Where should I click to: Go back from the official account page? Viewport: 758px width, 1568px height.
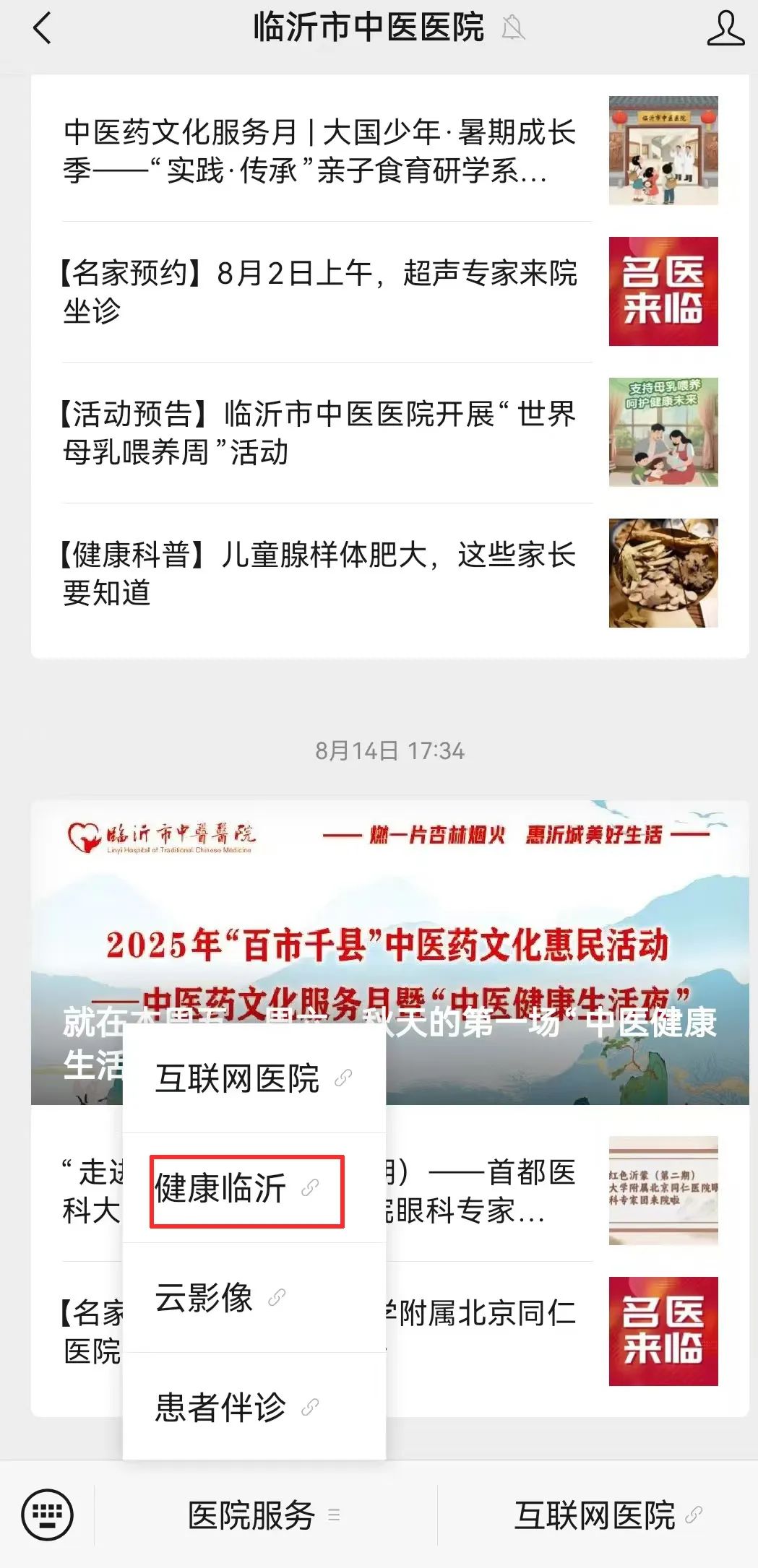point(43,29)
